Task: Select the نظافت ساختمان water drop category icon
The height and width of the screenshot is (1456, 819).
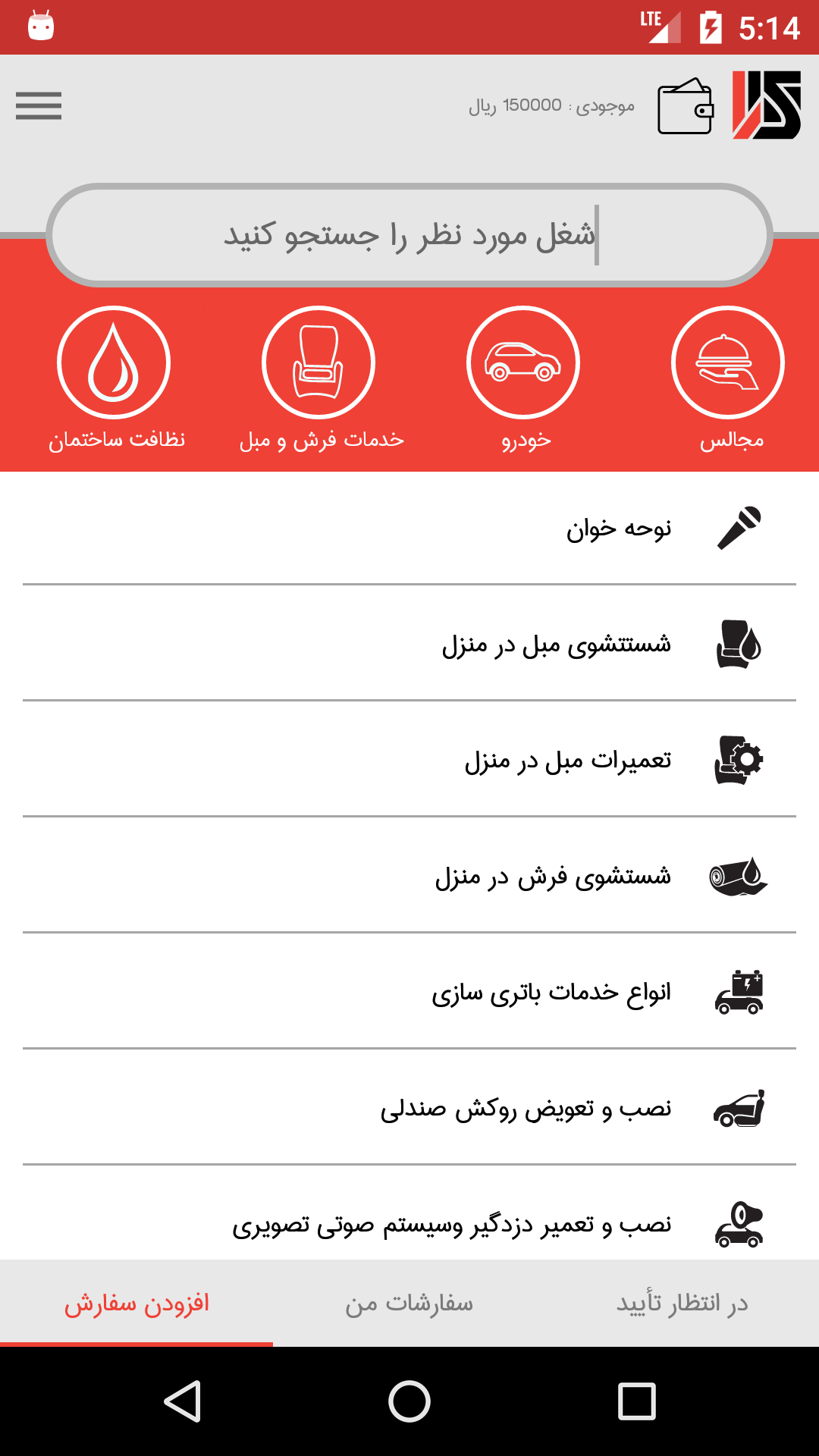Action: (x=115, y=362)
